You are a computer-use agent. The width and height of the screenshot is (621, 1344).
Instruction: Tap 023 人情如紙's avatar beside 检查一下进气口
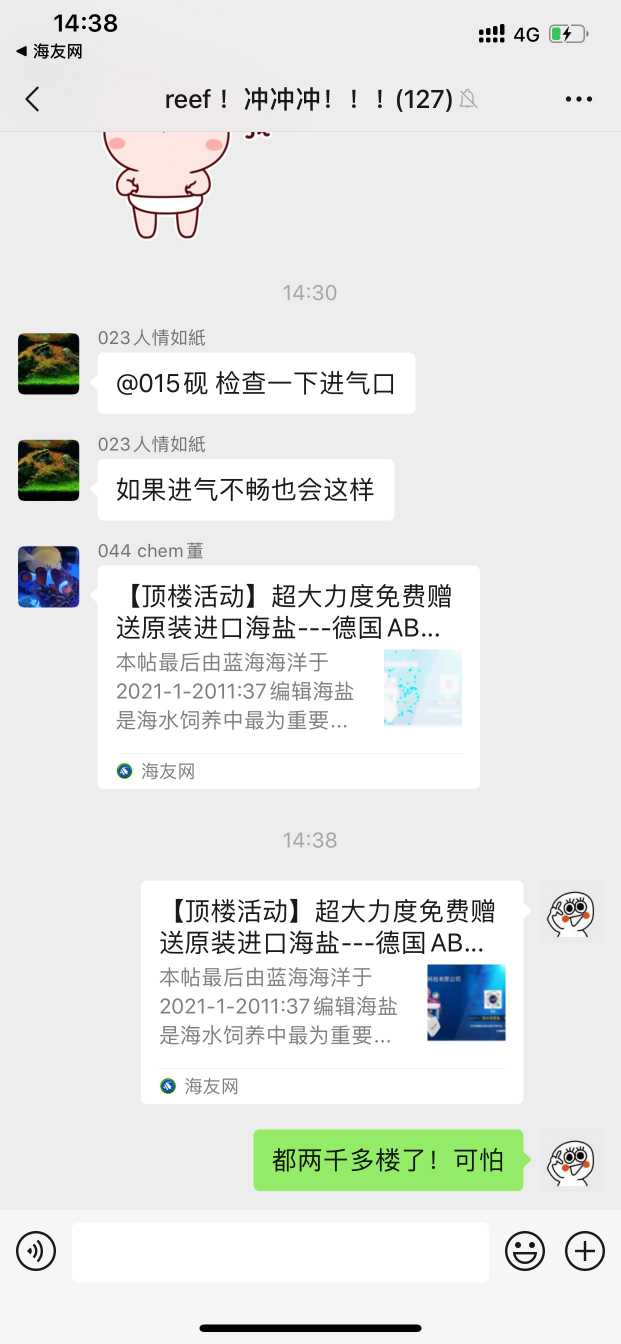coord(49,364)
